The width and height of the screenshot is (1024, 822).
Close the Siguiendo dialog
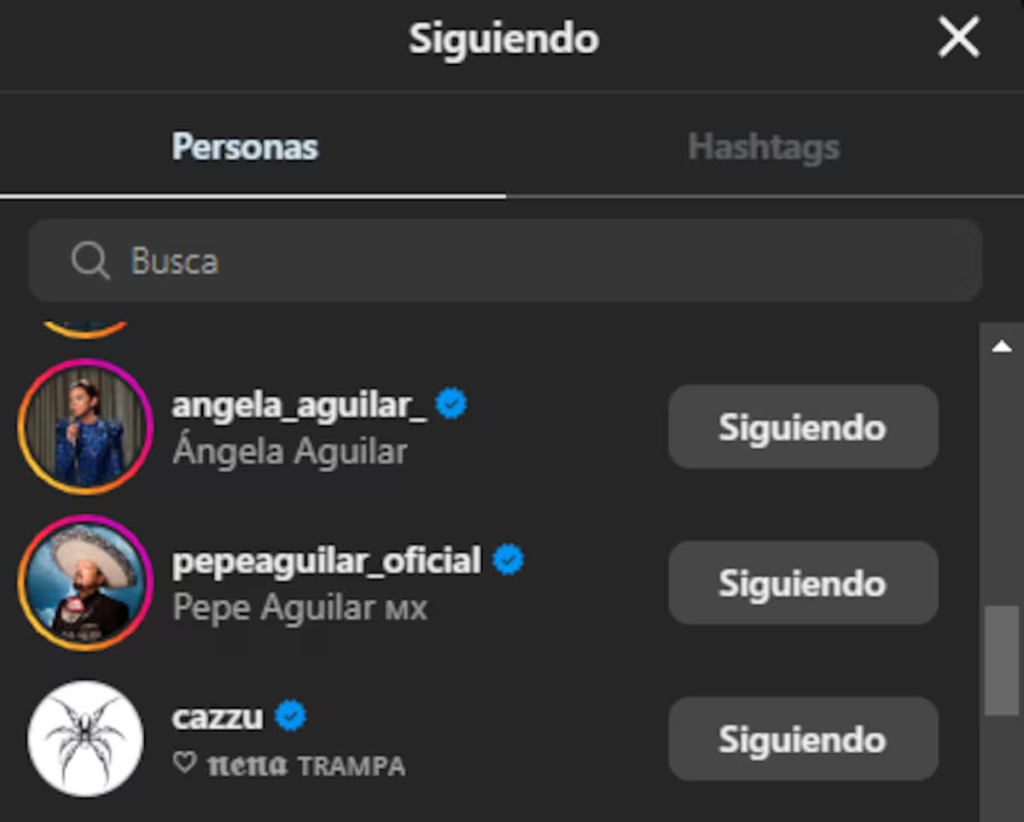(x=958, y=40)
